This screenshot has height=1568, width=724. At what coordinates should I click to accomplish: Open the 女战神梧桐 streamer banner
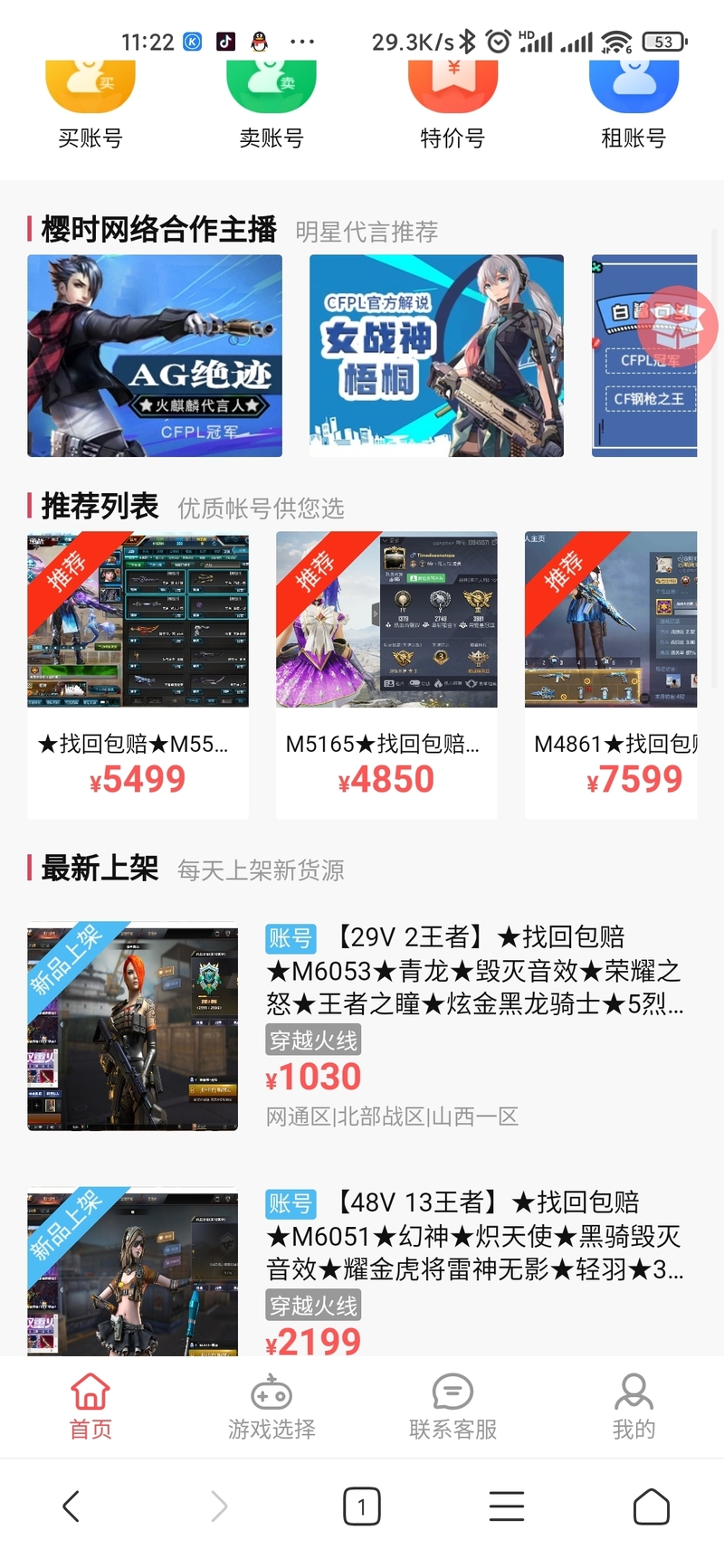(x=436, y=356)
